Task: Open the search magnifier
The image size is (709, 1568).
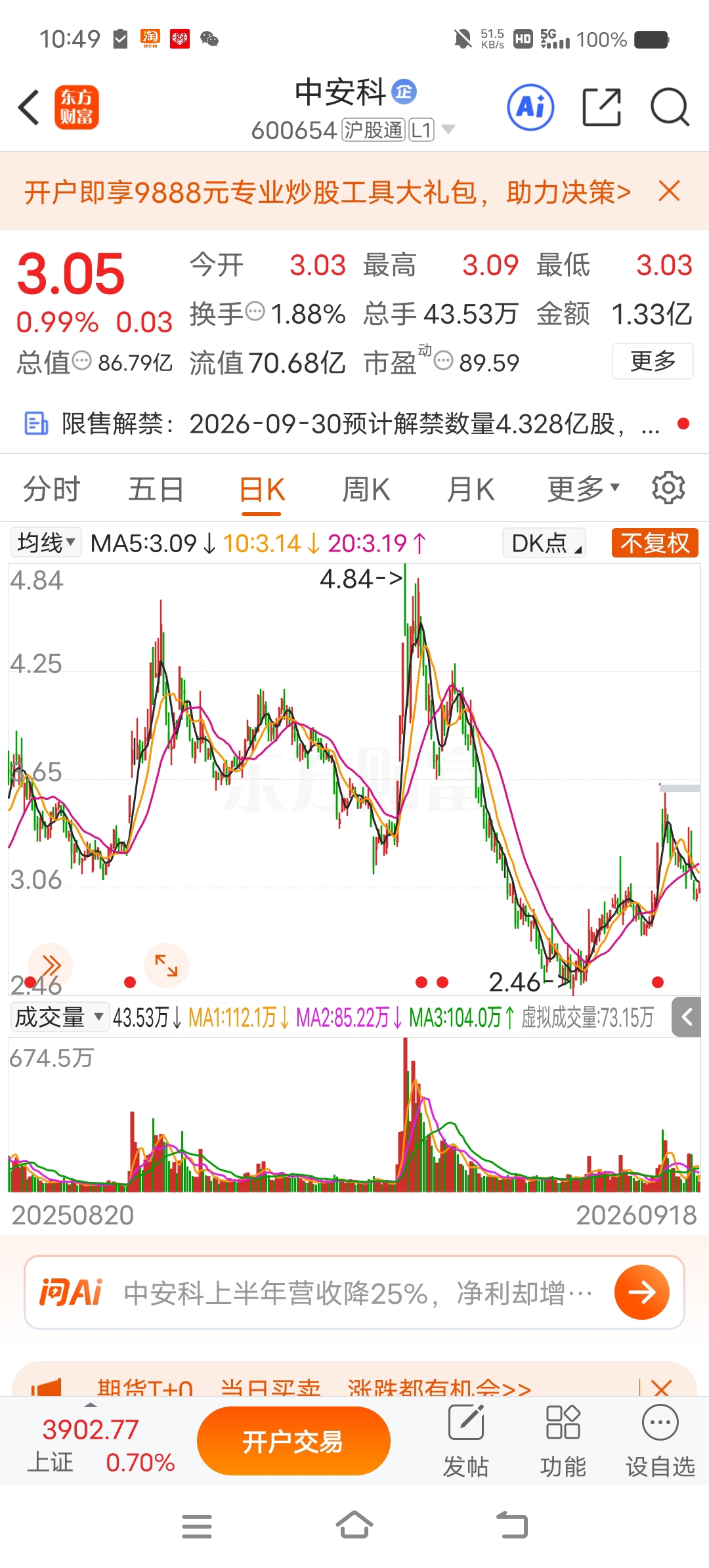Action: coord(669,107)
